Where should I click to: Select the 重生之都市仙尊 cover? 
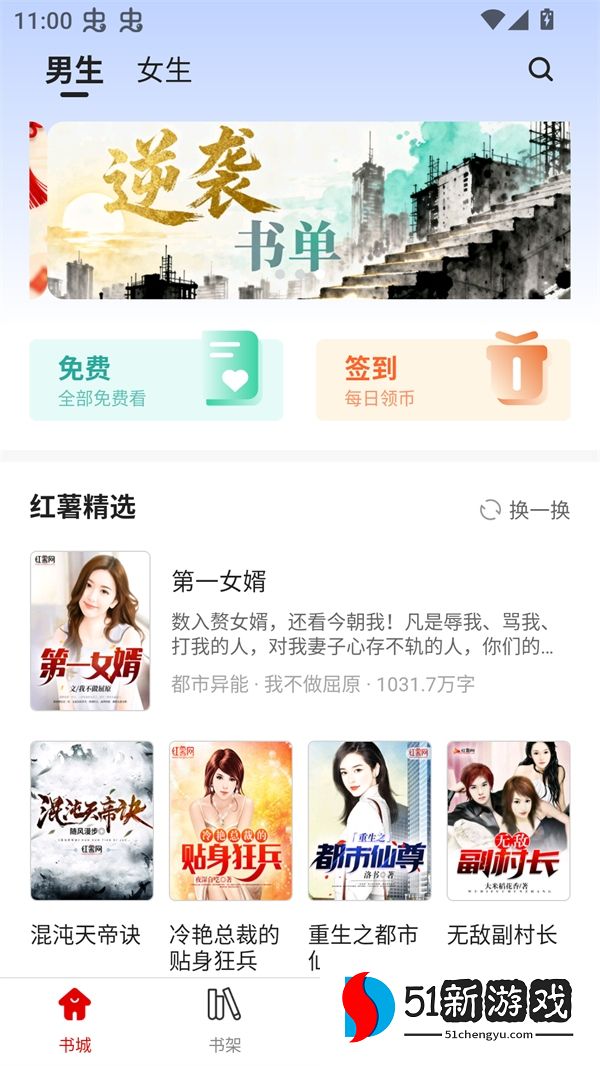369,820
